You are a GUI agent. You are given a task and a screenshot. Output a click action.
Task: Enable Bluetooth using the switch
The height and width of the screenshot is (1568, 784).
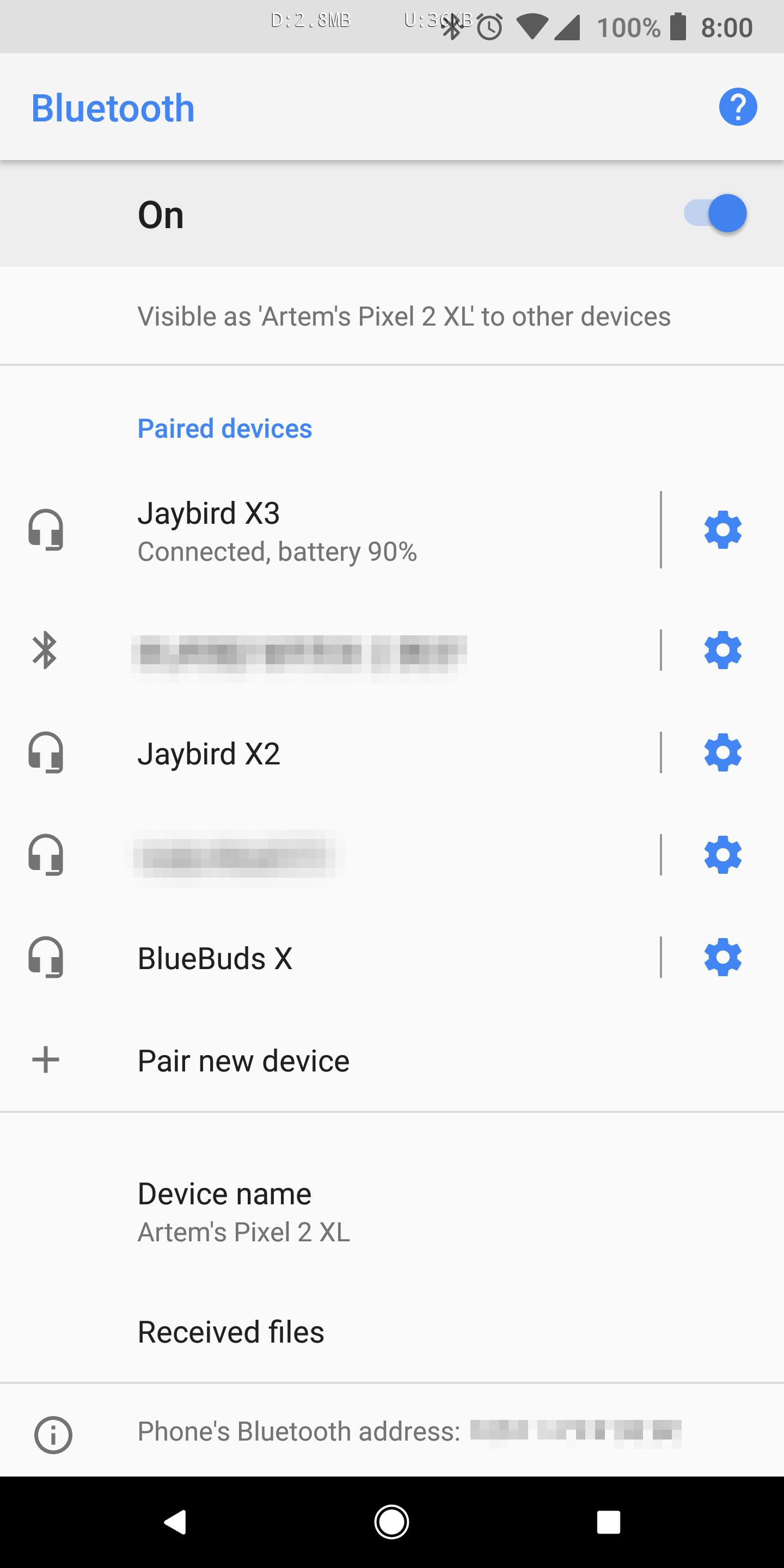(x=716, y=213)
